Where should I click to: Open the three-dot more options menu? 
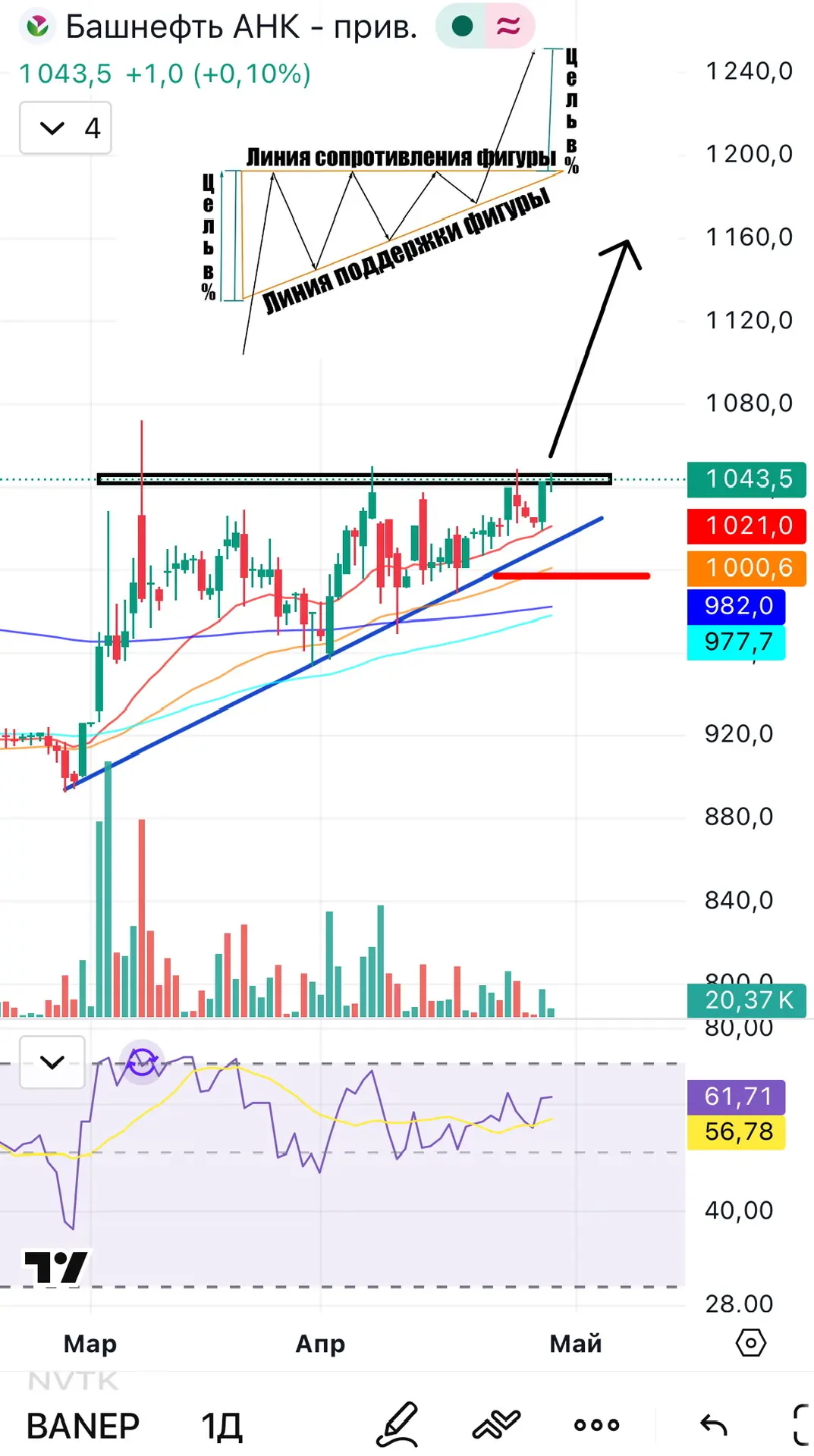point(597,1425)
